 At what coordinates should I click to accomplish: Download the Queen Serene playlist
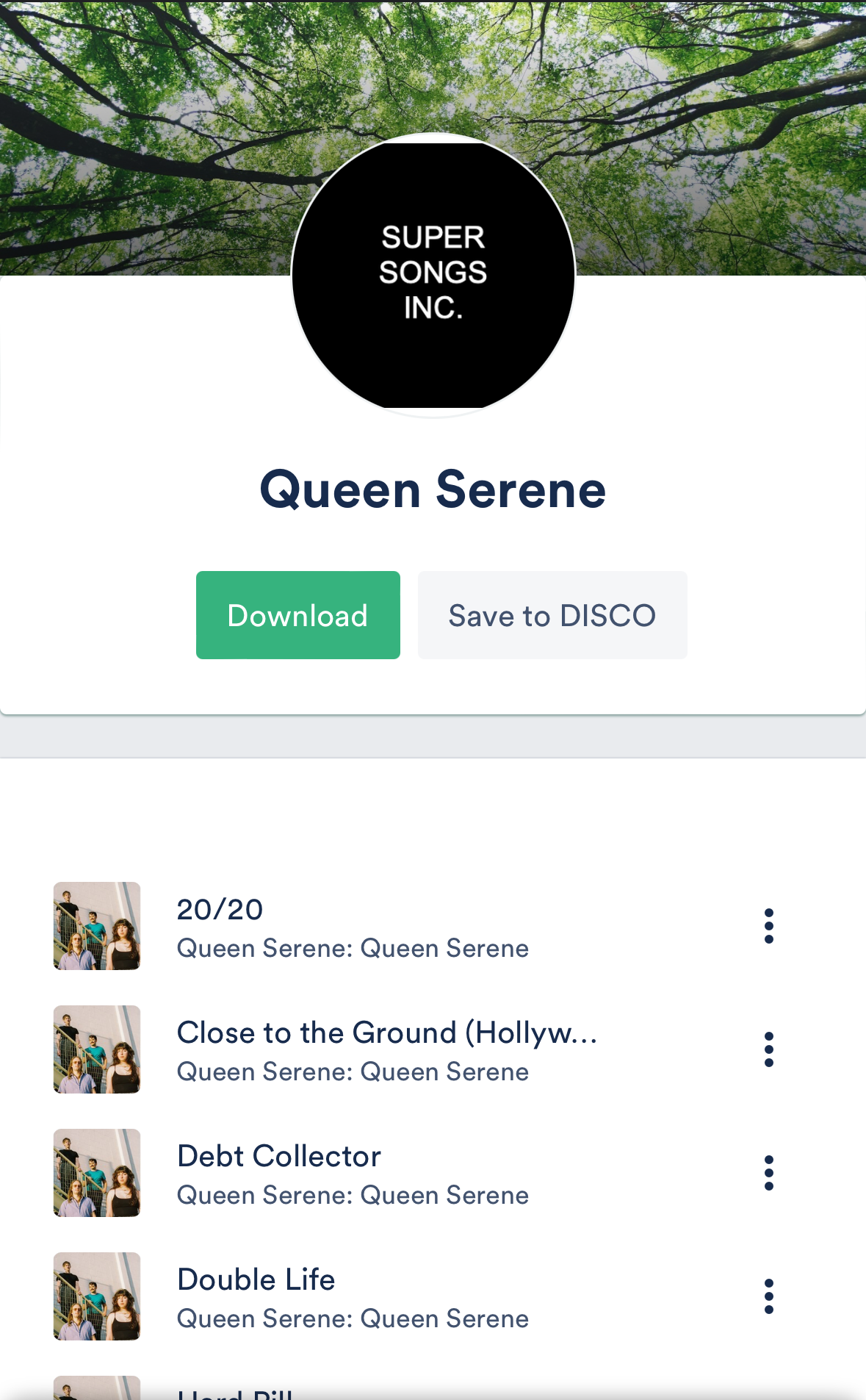(x=297, y=615)
